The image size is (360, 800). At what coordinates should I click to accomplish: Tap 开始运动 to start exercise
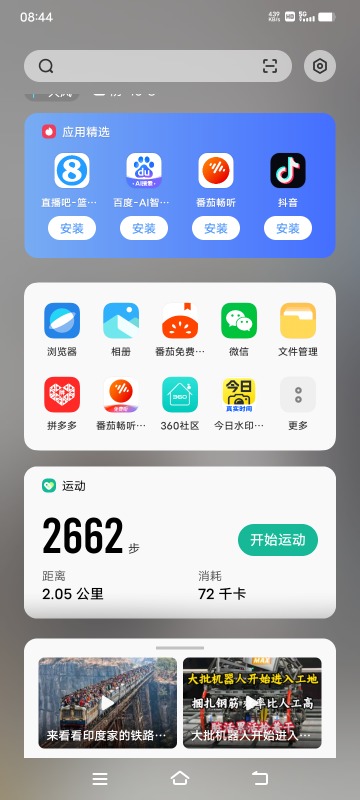click(x=278, y=540)
